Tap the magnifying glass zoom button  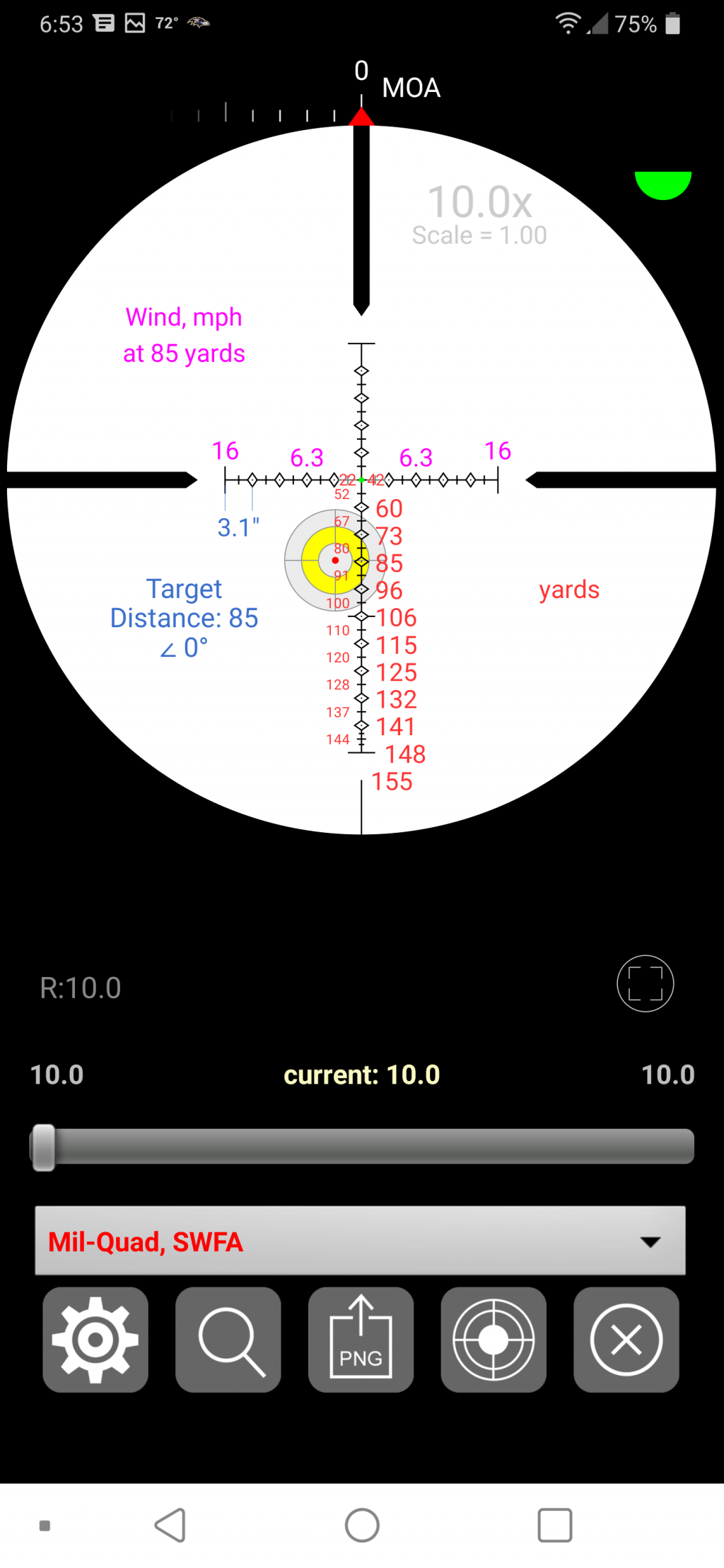(228, 1339)
